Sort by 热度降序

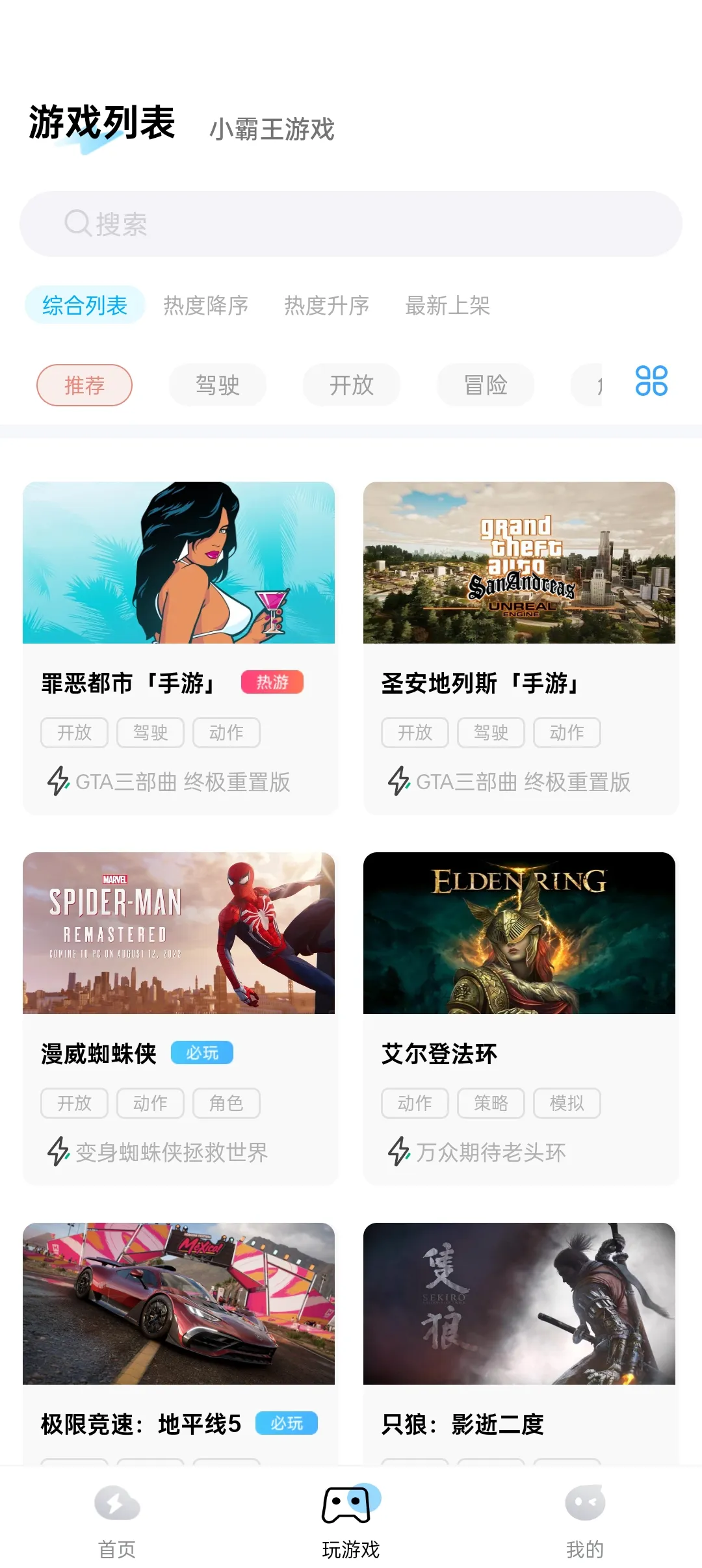(x=205, y=305)
